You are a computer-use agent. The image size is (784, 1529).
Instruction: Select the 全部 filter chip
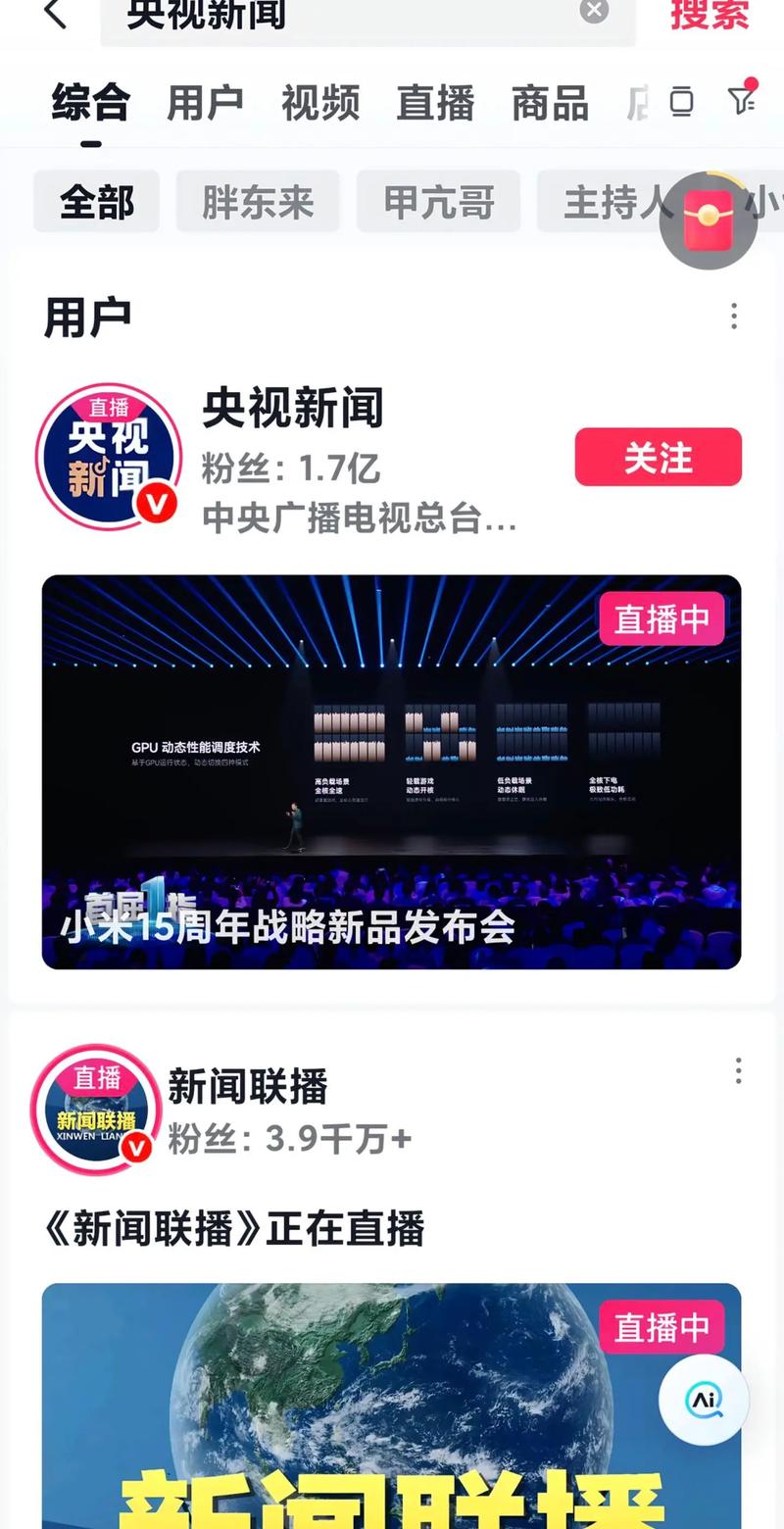tap(96, 202)
